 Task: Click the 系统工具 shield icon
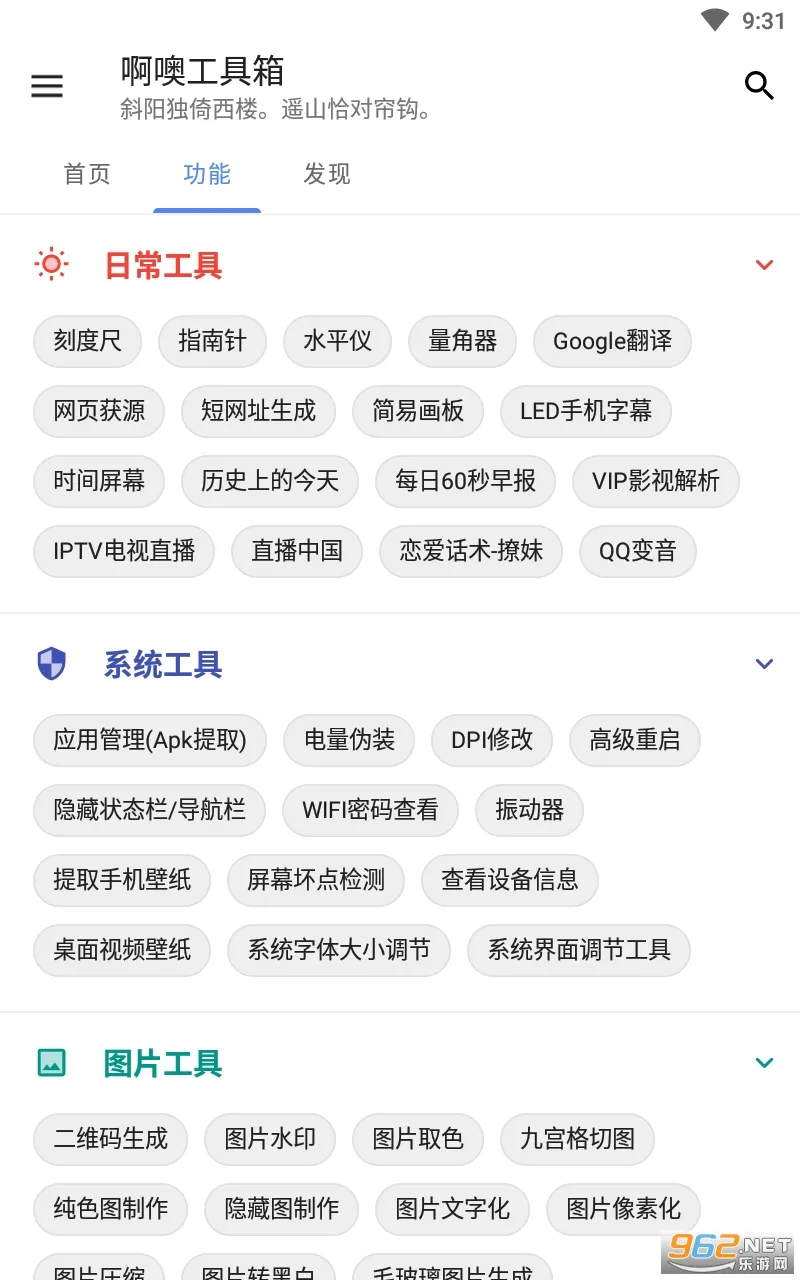[x=51, y=663]
